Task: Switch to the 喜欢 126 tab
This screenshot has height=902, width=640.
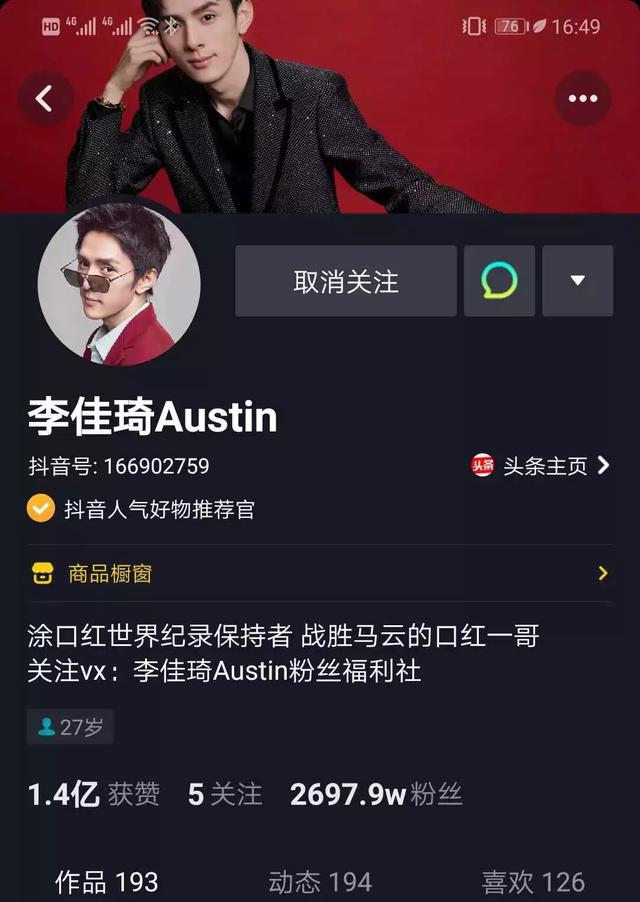Action: point(533,881)
